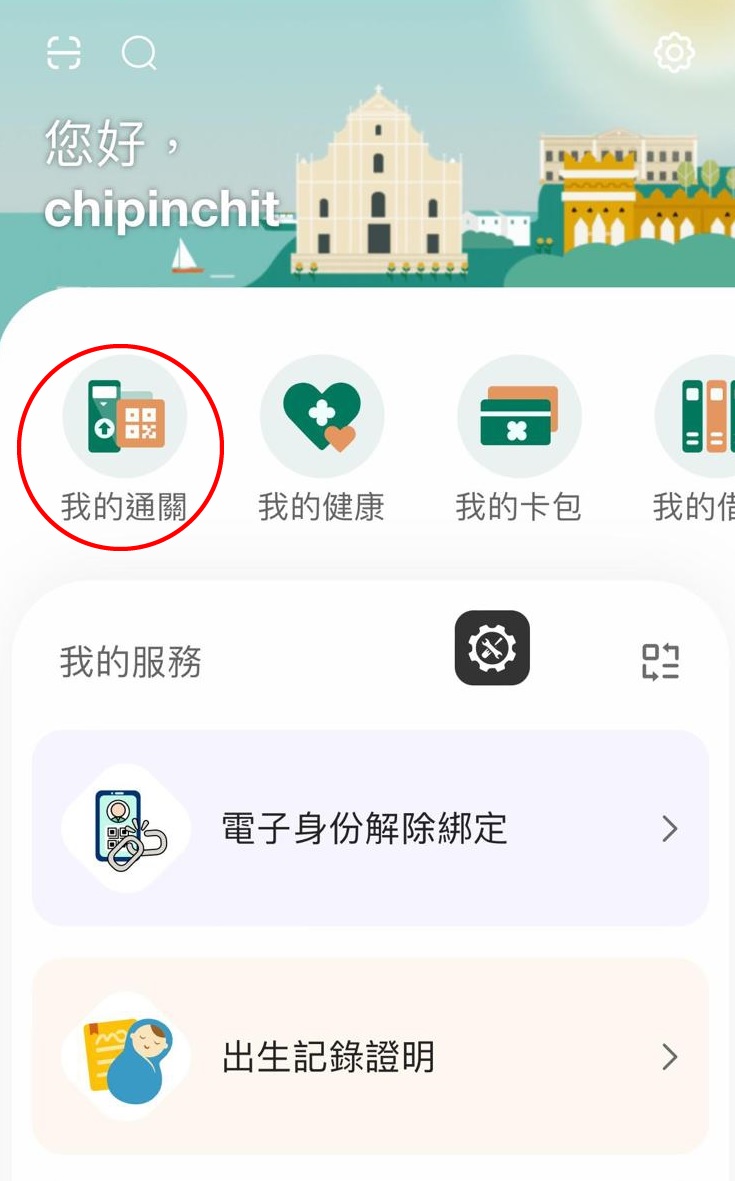Open 我的卡包
This screenshot has width=735, height=1181.
(x=518, y=440)
